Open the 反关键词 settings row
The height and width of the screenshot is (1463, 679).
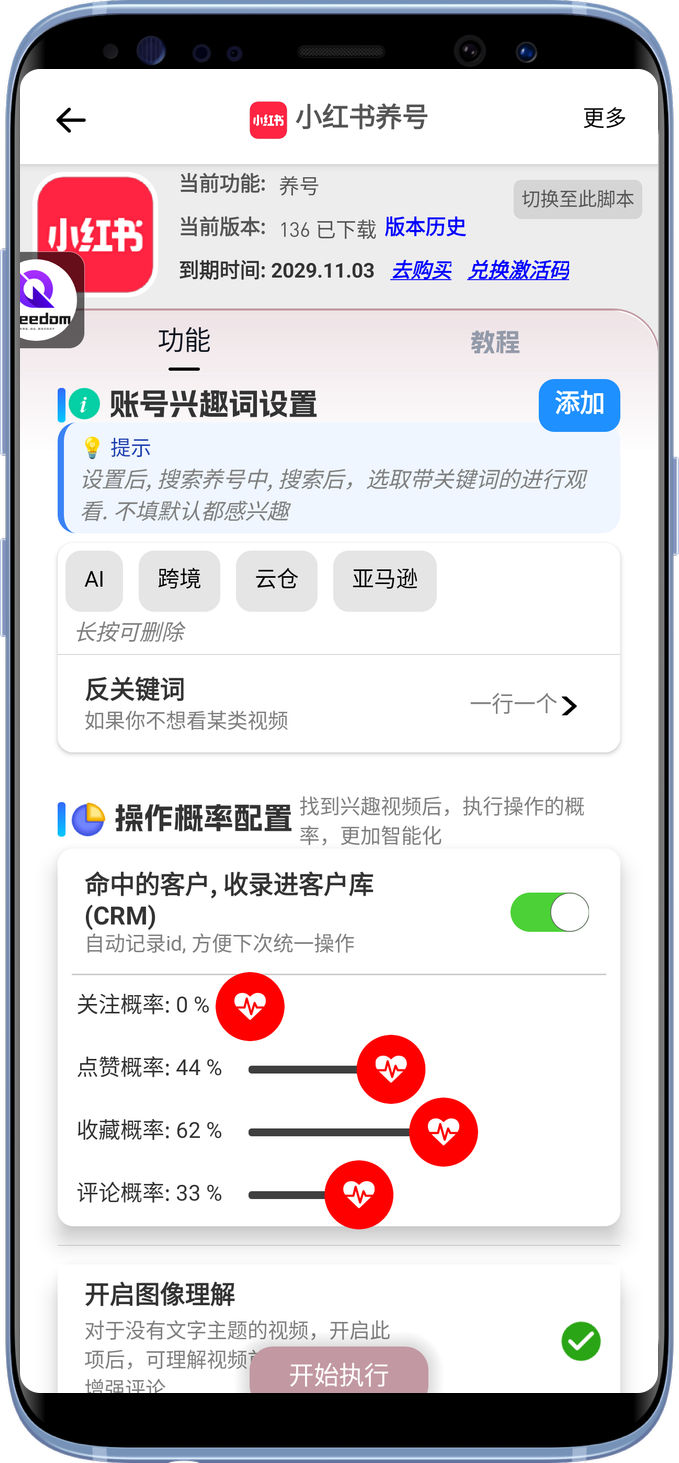[339, 704]
